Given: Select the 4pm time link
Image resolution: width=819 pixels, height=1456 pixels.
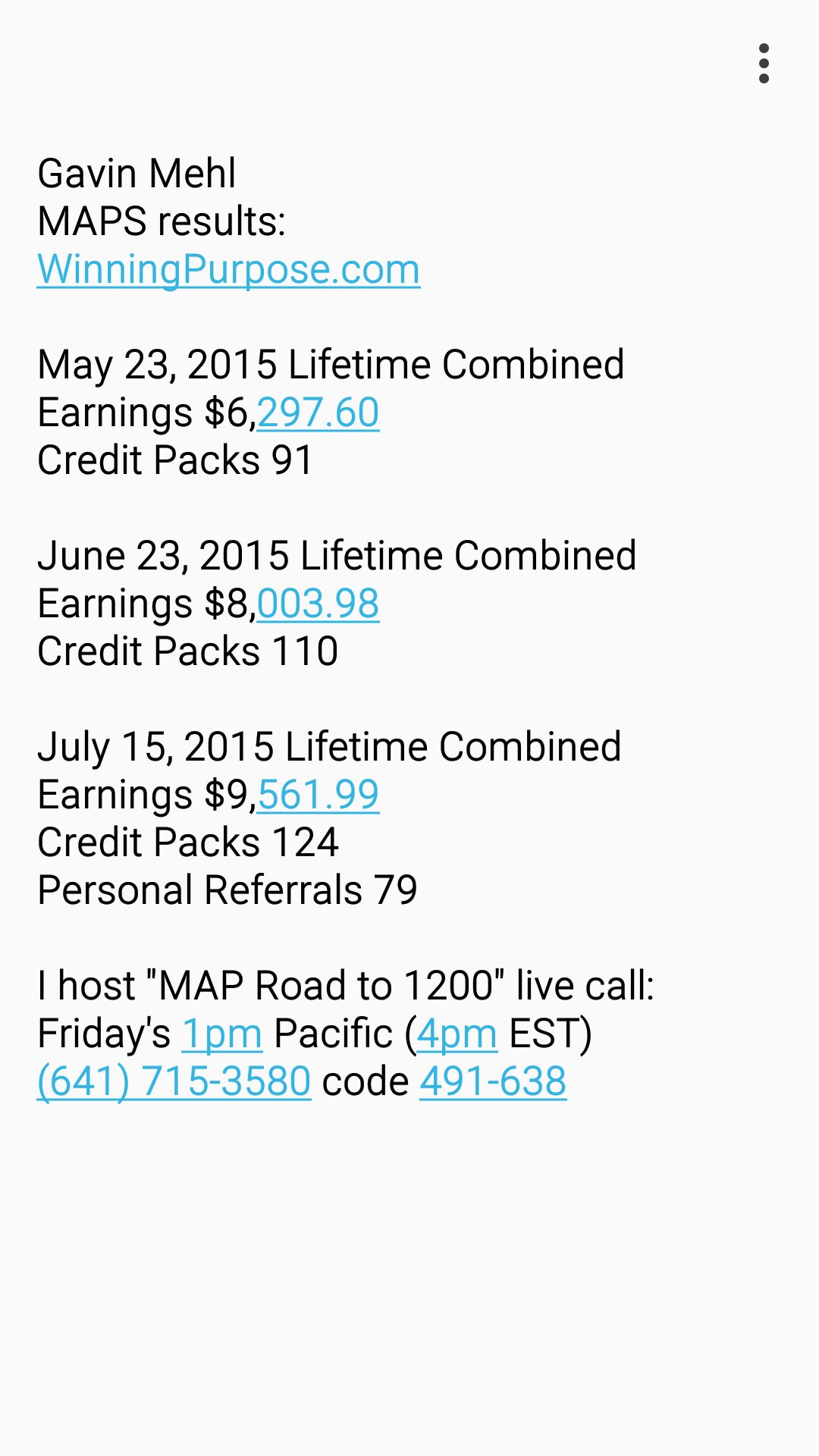Looking at the screenshot, I should pyautogui.click(x=457, y=1034).
